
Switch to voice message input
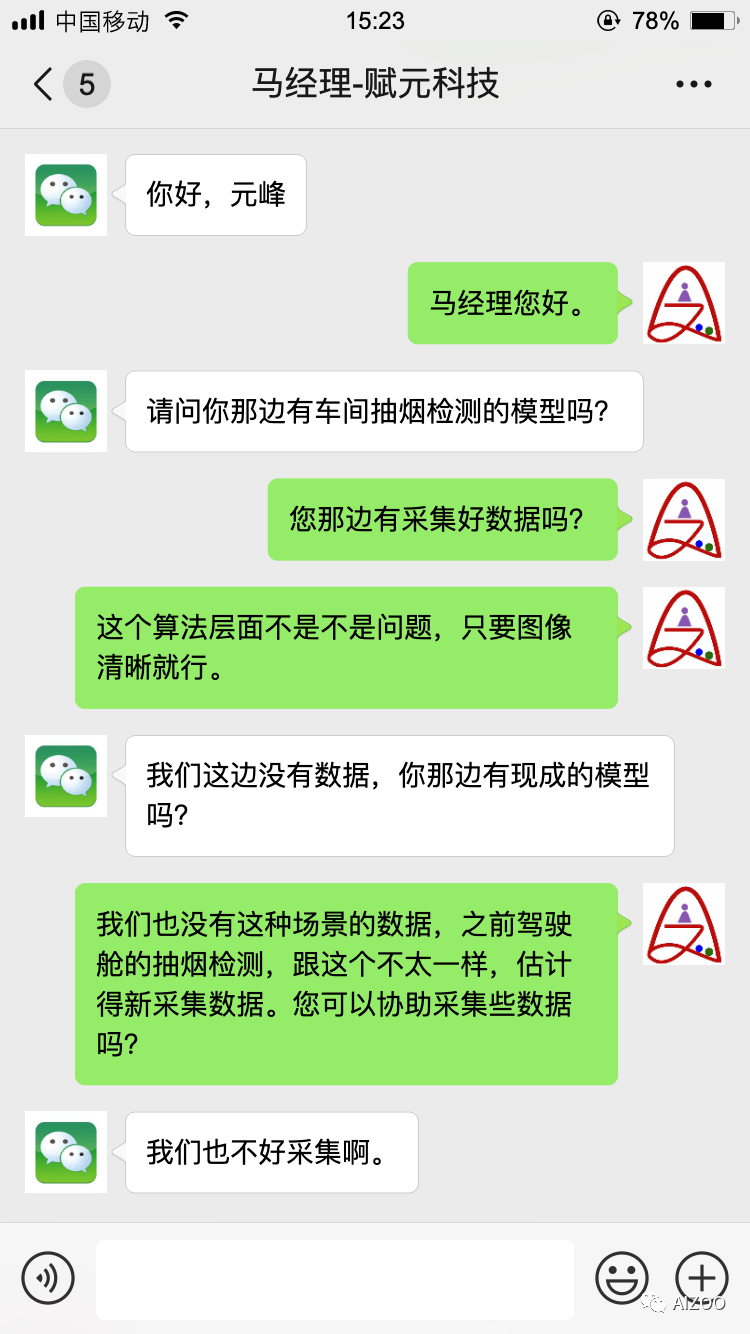pos(48,1278)
